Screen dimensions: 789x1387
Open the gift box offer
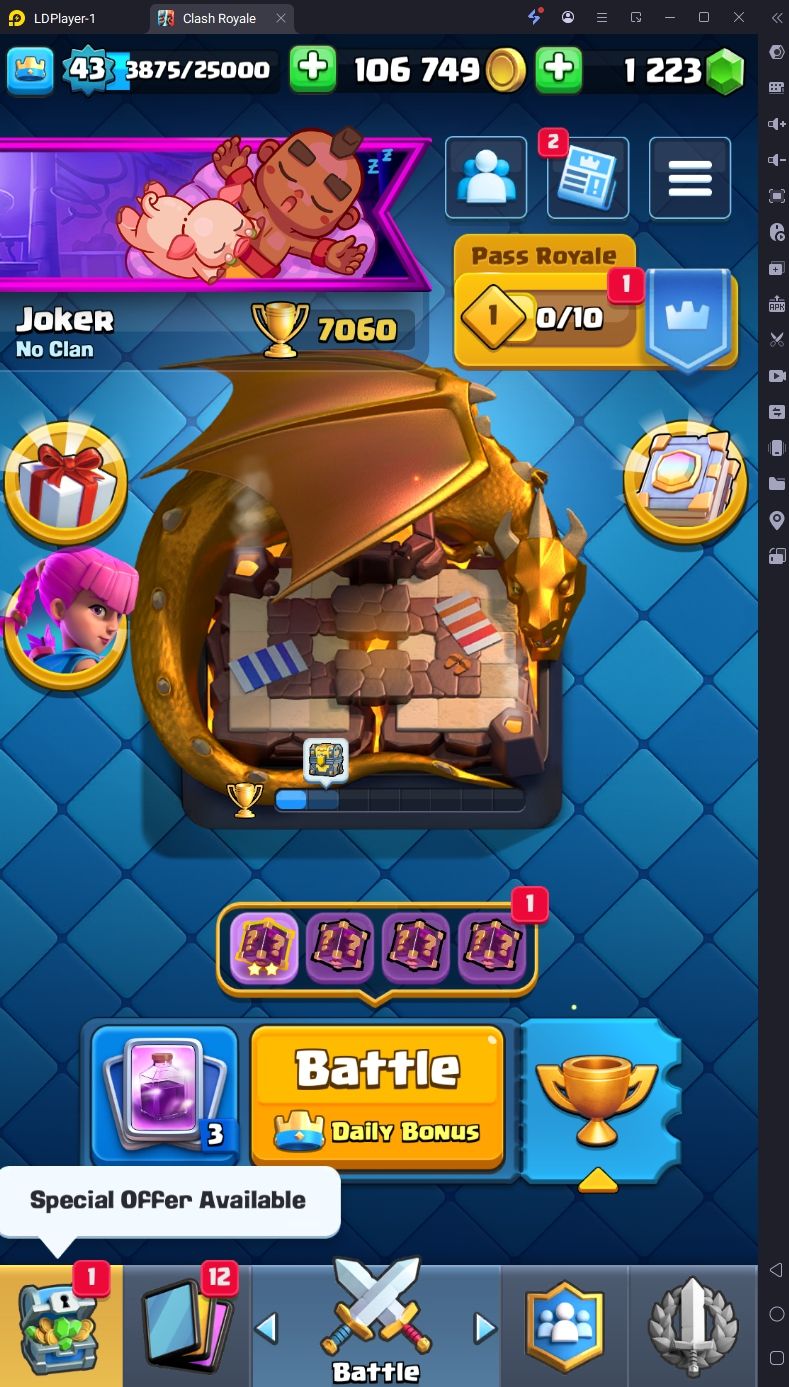coord(66,482)
